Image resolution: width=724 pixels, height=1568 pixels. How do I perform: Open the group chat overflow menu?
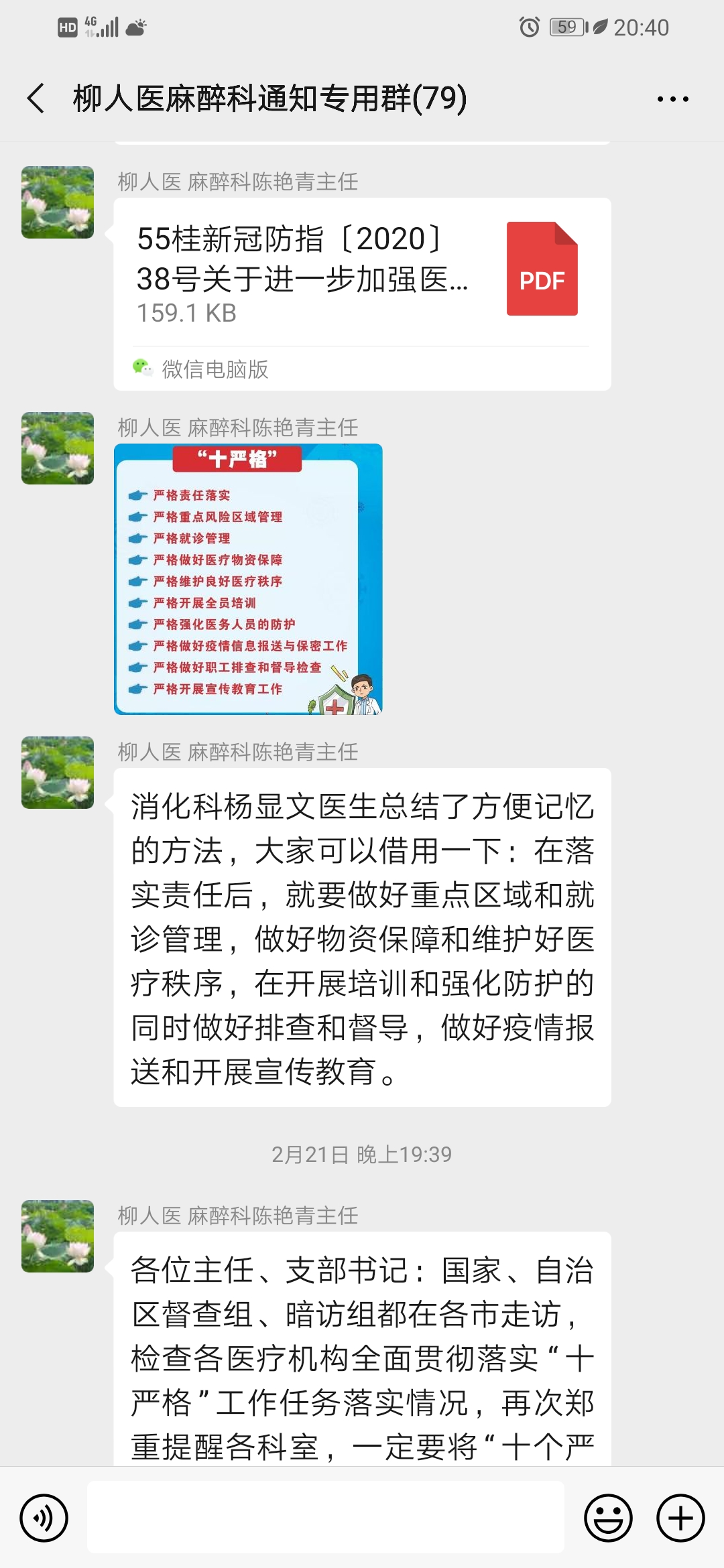point(672,99)
